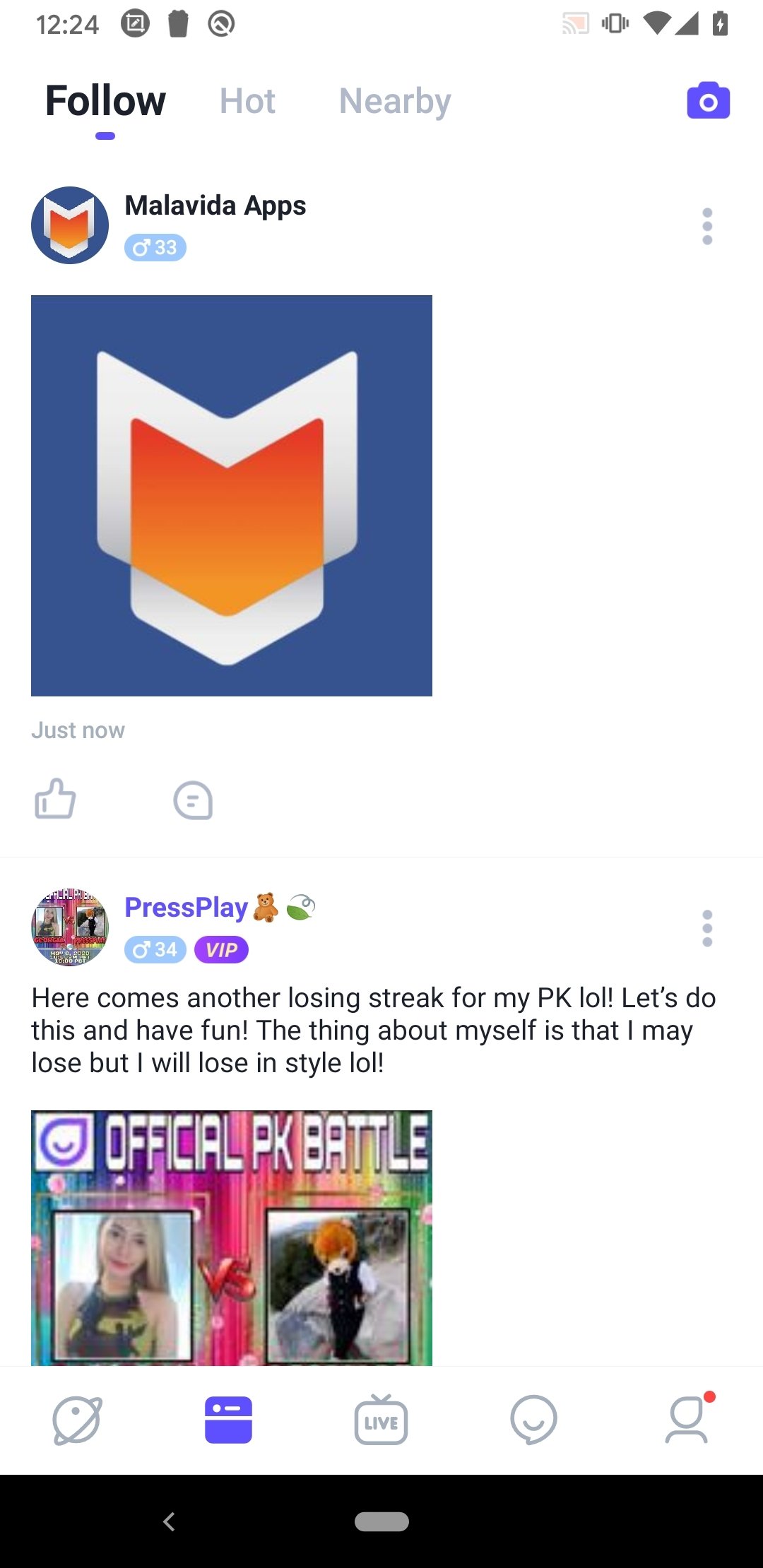Open PressPlay's profile avatar
The height and width of the screenshot is (1568, 763).
pyautogui.click(x=70, y=927)
